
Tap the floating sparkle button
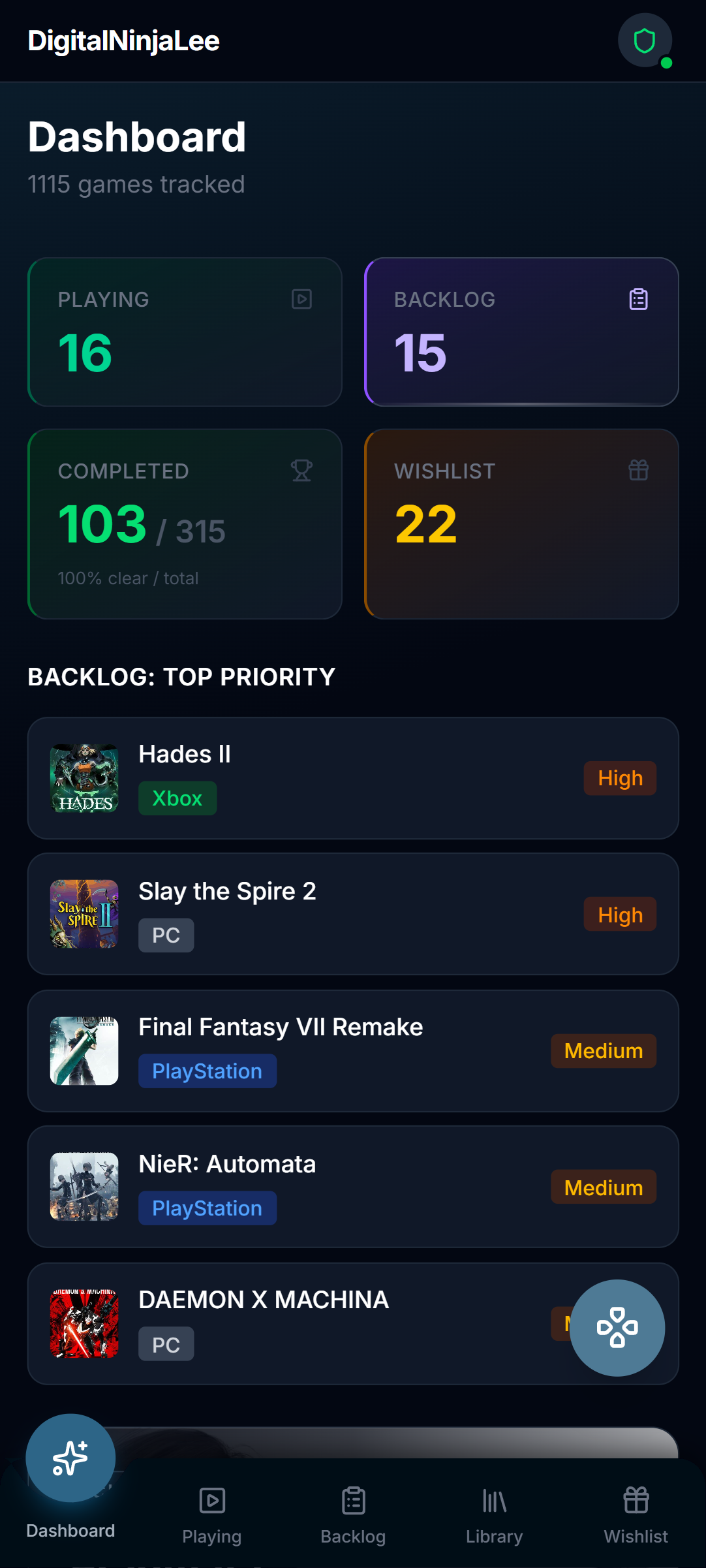[x=70, y=1458]
